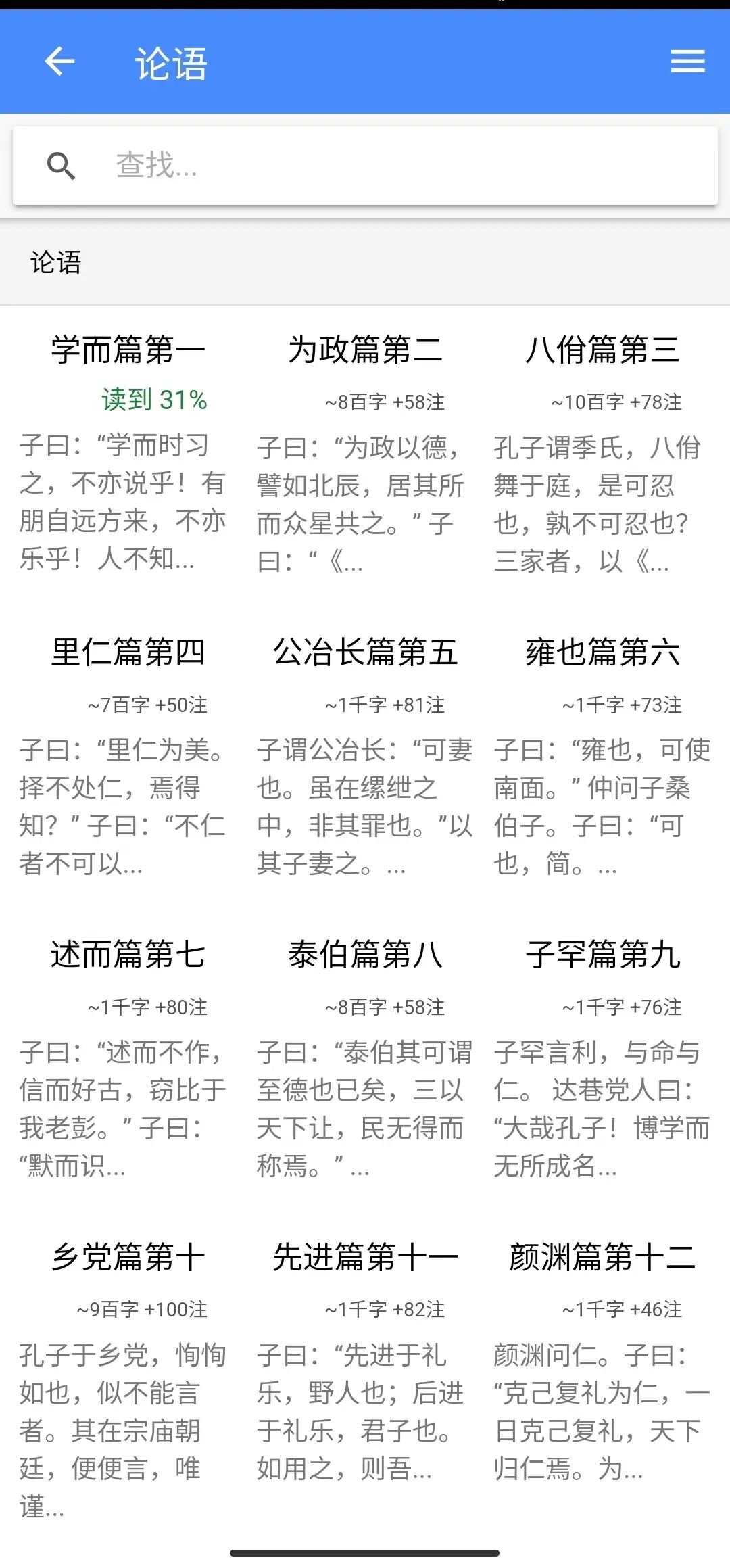This screenshot has width=730, height=1568.
Task: Open chapter 述而篇第七
Action: (128, 955)
